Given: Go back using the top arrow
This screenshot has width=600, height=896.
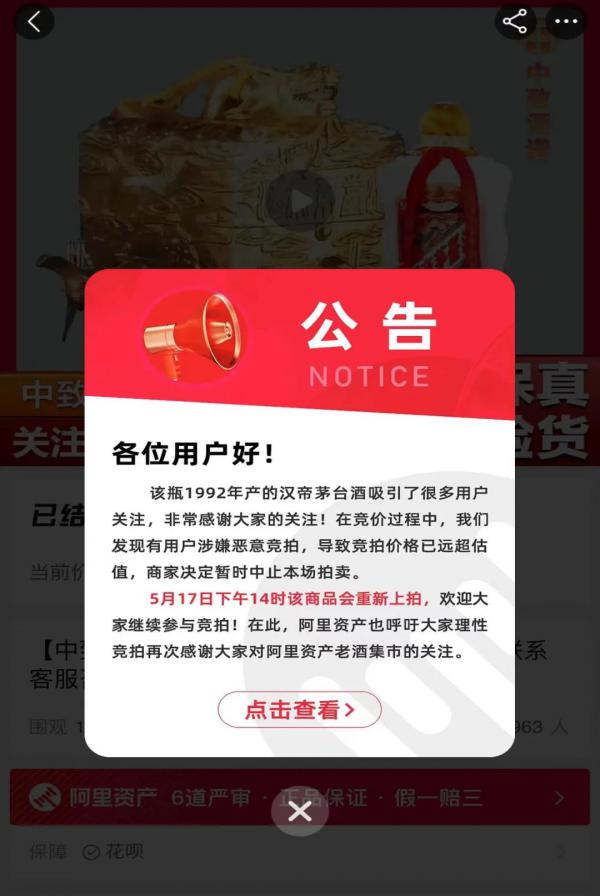Looking at the screenshot, I should click(34, 22).
